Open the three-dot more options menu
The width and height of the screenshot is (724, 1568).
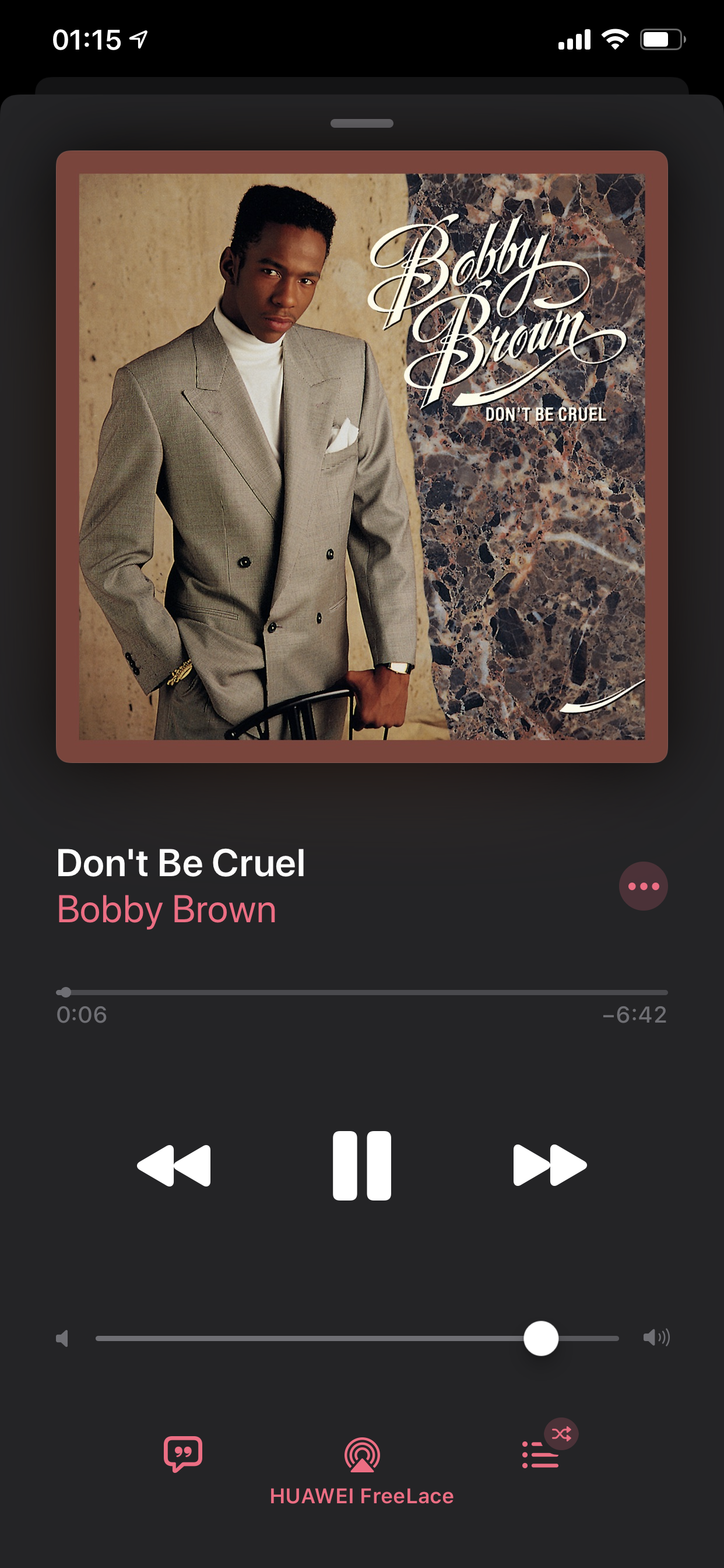[642, 885]
